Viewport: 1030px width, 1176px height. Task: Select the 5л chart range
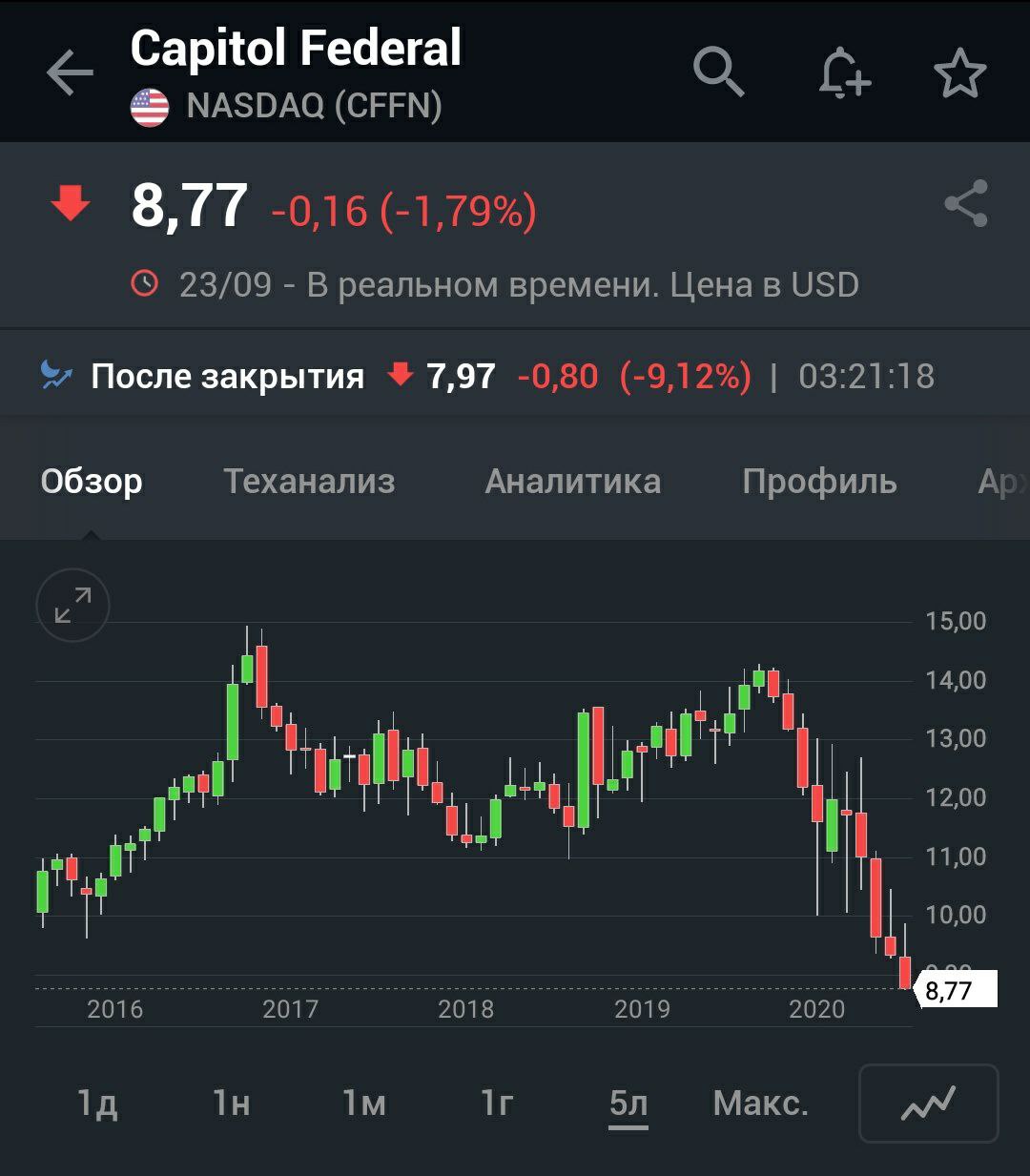coord(628,1104)
